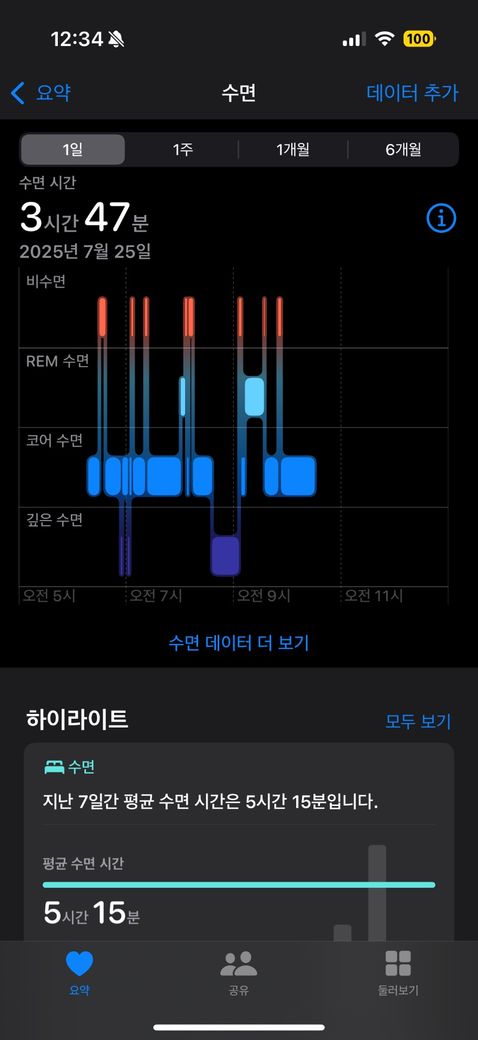Switch to the 1주 view
478x1040 pixels.
[x=182, y=149]
